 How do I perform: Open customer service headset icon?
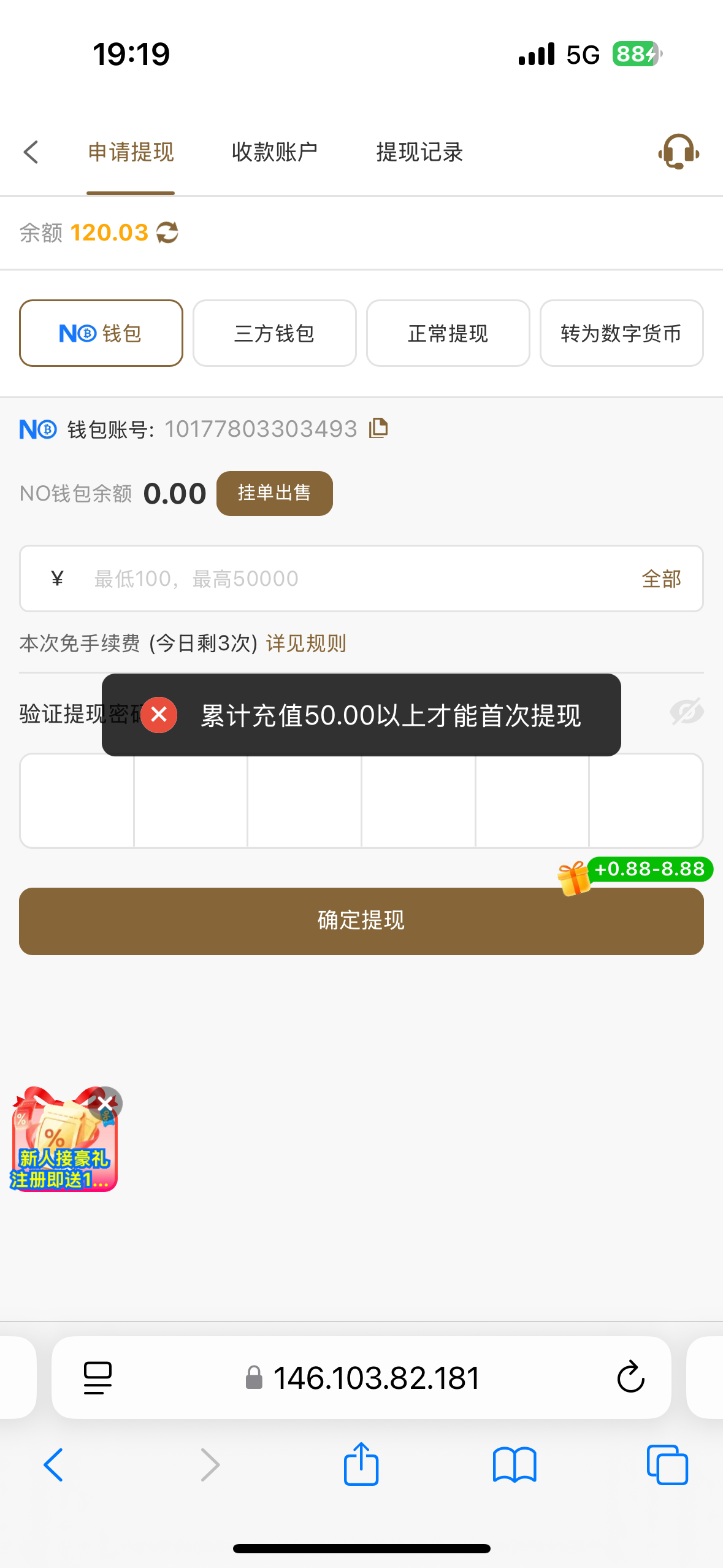678,152
